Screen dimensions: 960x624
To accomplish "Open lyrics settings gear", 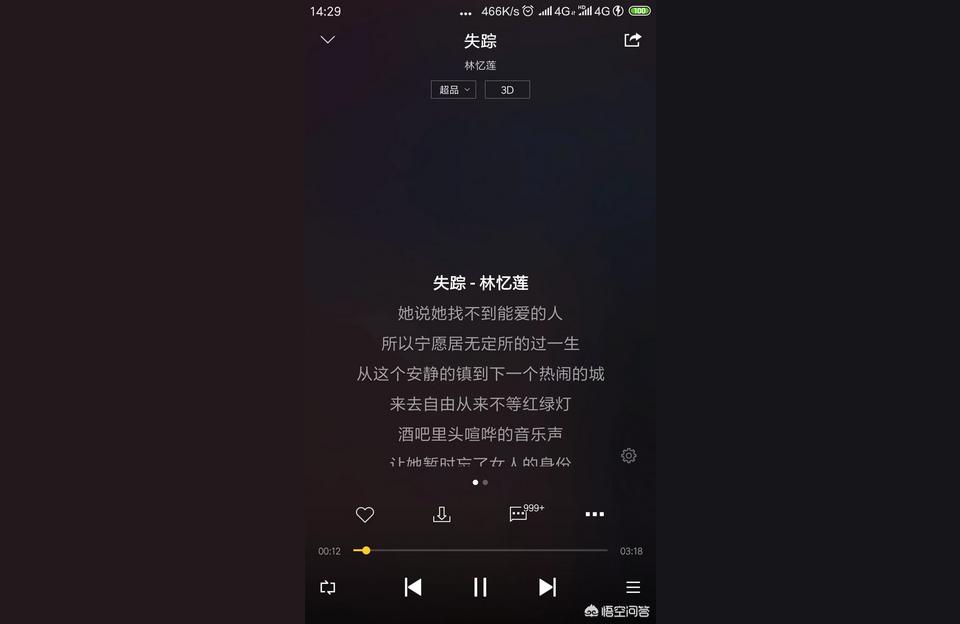I will coord(628,456).
